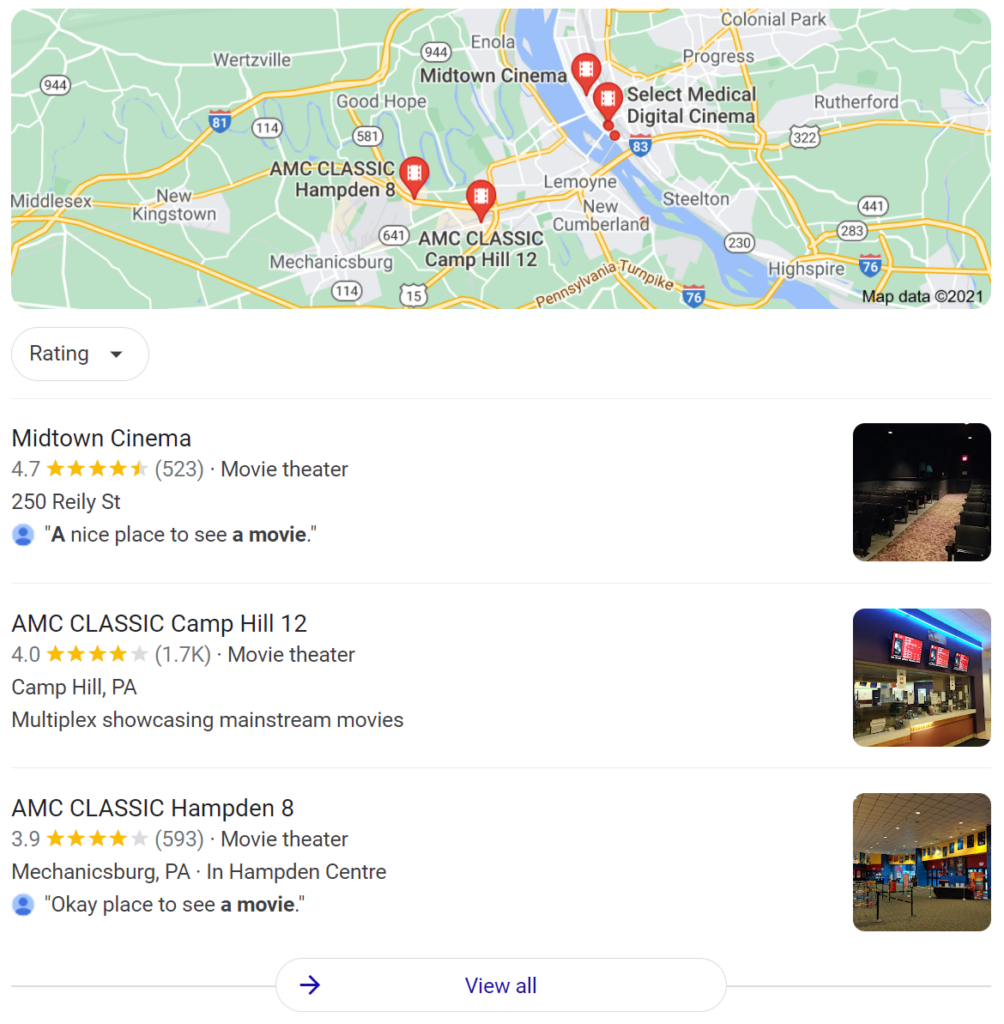Screen dimensions: 1004x1024
Task: Select the Midtown Cinema map pin
Action: [x=585, y=70]
